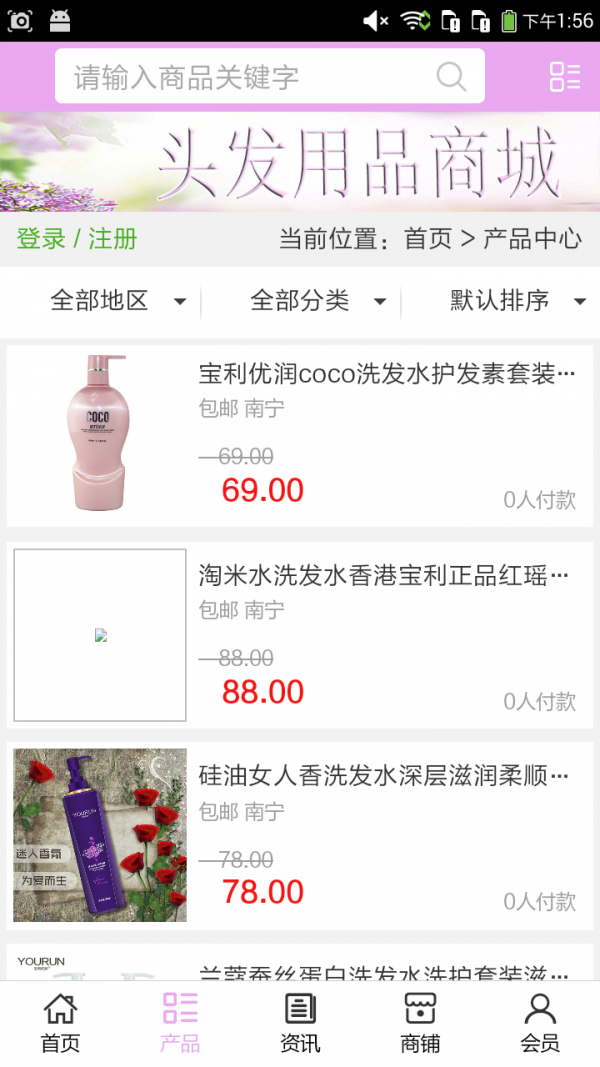This screenshot has height=1067, width=600.
Task: Go to the 首页 home tab
Action: 60,1022
